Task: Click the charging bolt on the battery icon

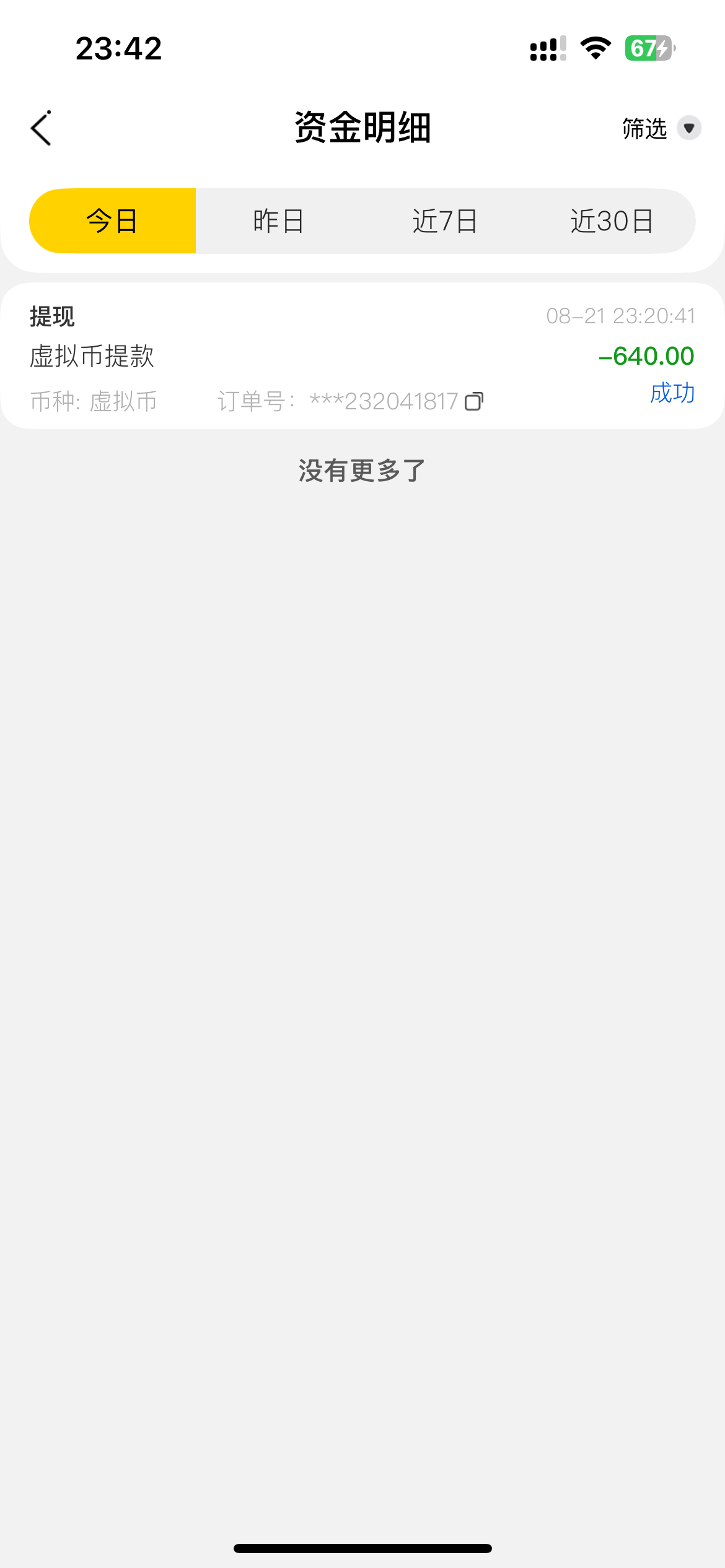Action: click(662, 48)
